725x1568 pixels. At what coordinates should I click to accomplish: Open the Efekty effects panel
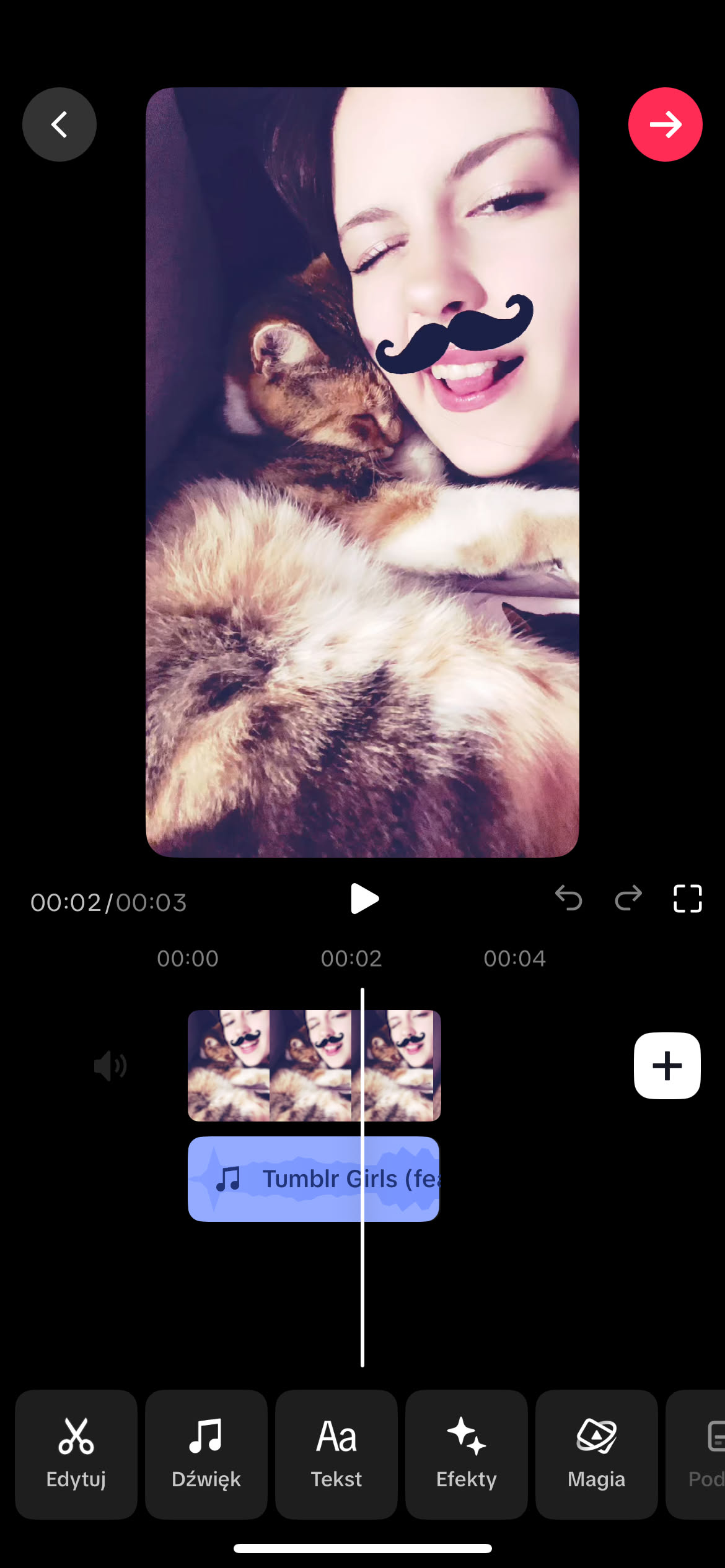click(467, 1454)
